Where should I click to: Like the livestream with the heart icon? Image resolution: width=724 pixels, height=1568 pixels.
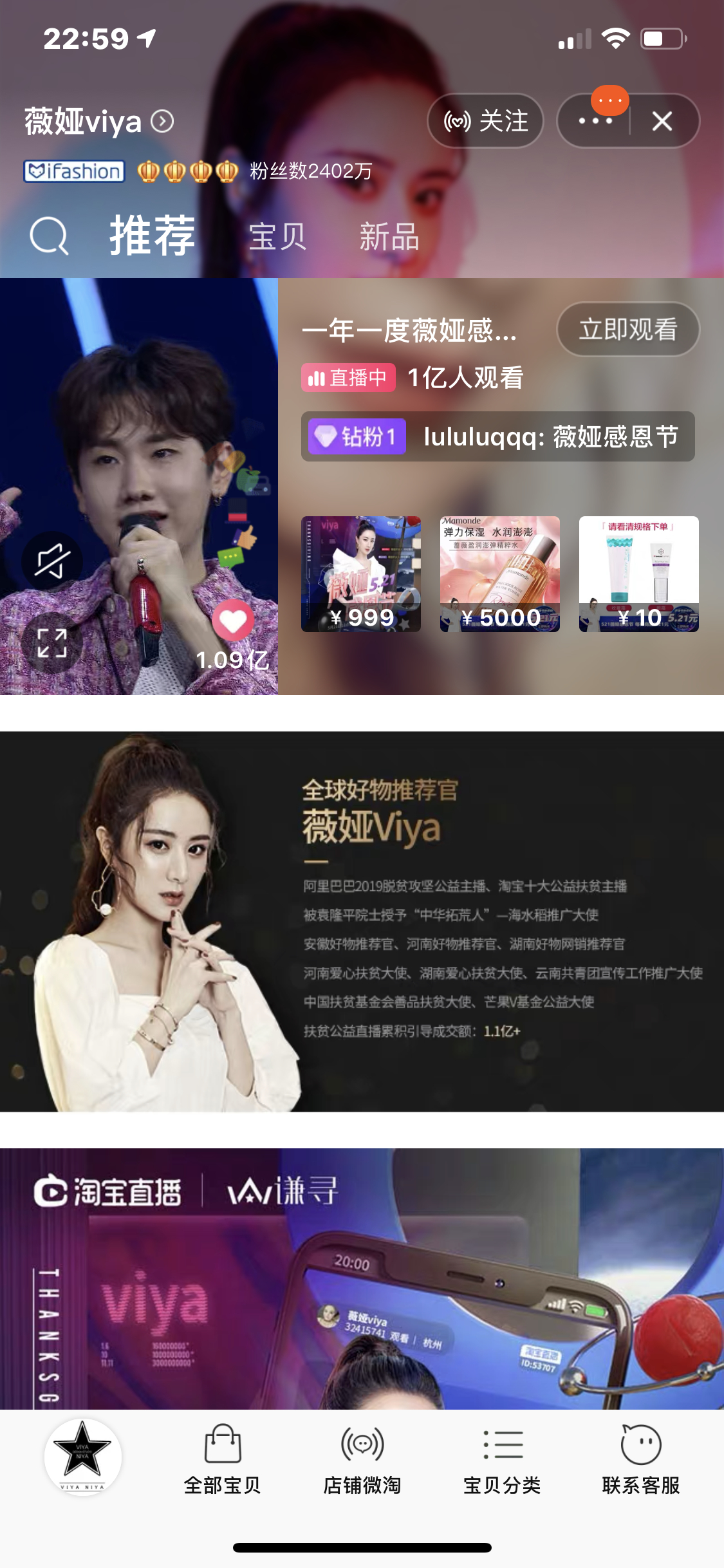(233, 621)
